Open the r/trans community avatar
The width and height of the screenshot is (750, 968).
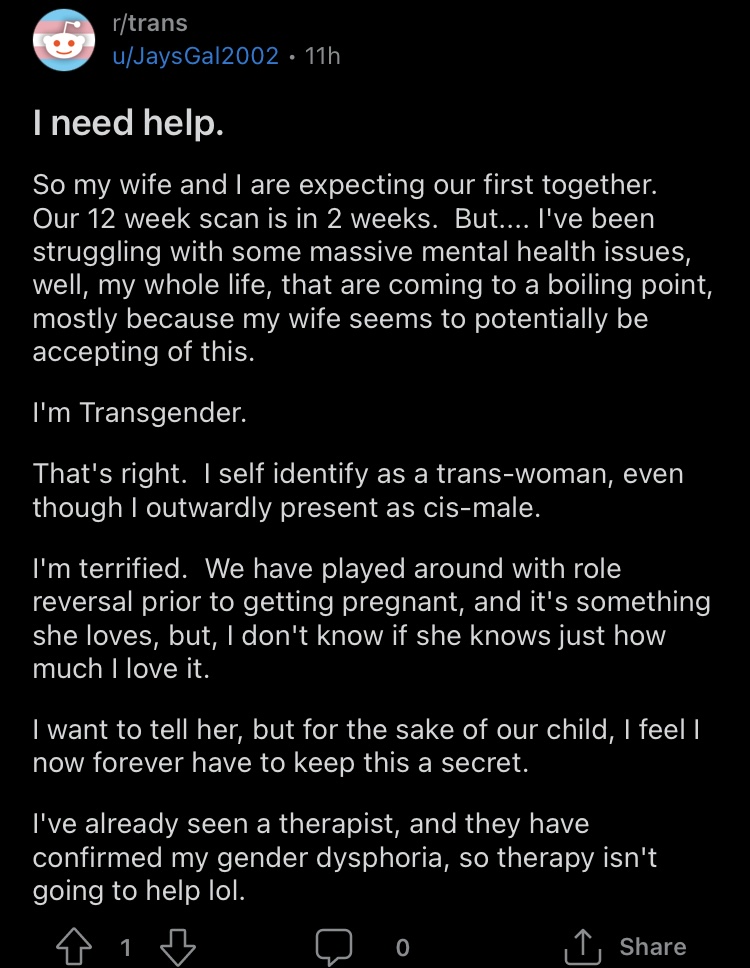pyautogui.click(x=64, y=40)
